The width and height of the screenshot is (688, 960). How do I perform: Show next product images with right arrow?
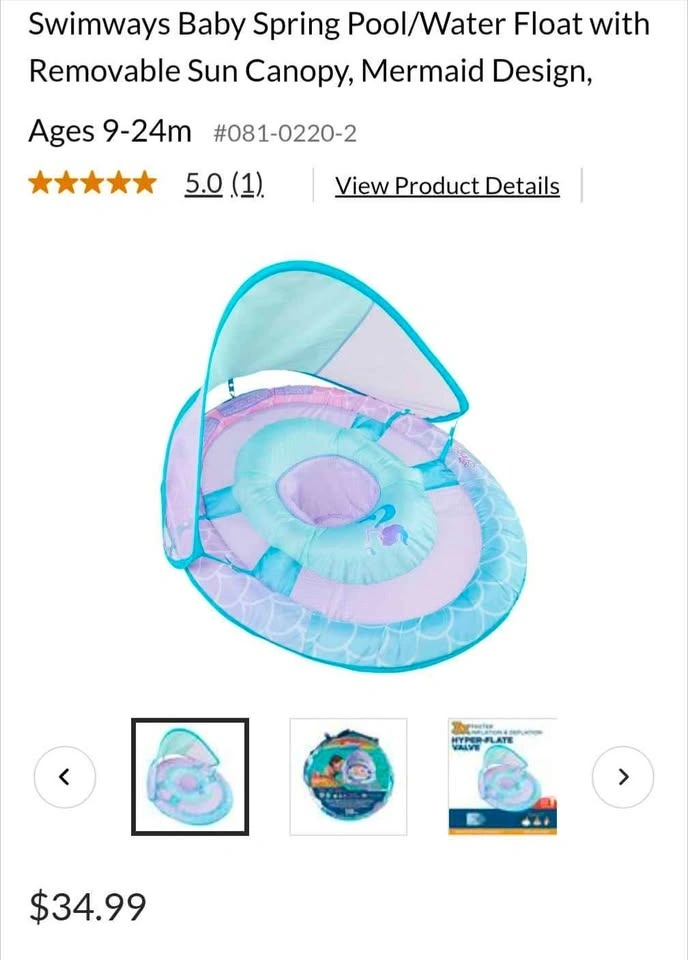(x=623, y=776)
